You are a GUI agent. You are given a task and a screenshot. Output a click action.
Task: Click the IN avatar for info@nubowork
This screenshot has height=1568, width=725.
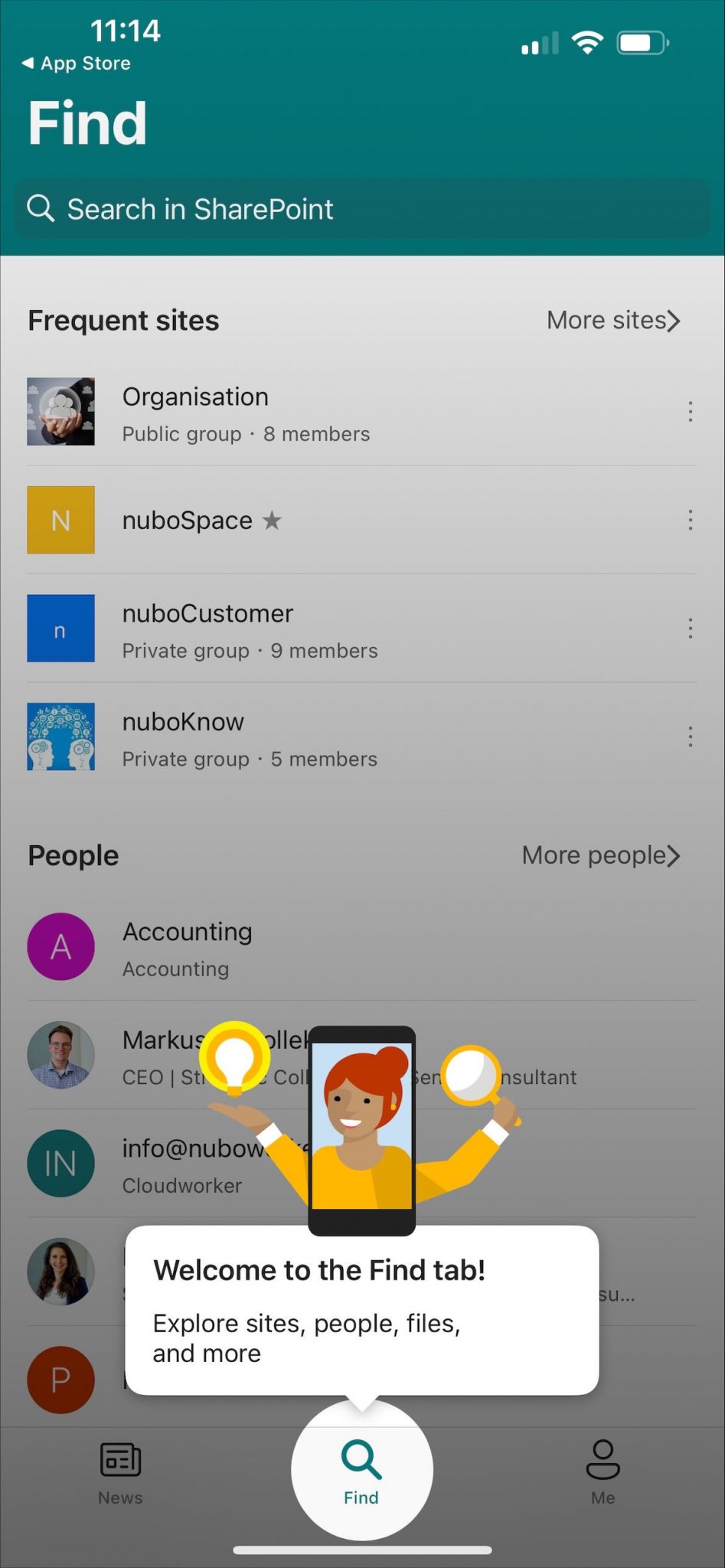60,1163
